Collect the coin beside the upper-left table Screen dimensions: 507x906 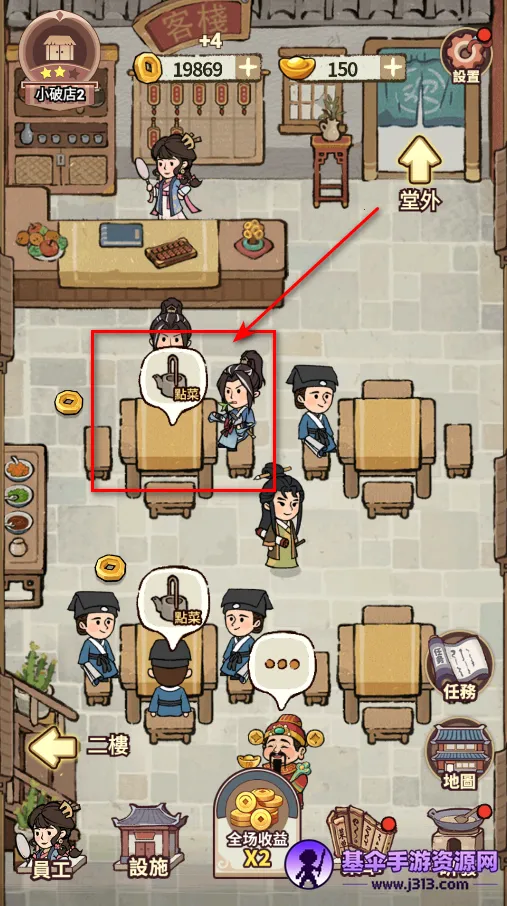pos(69,402)
